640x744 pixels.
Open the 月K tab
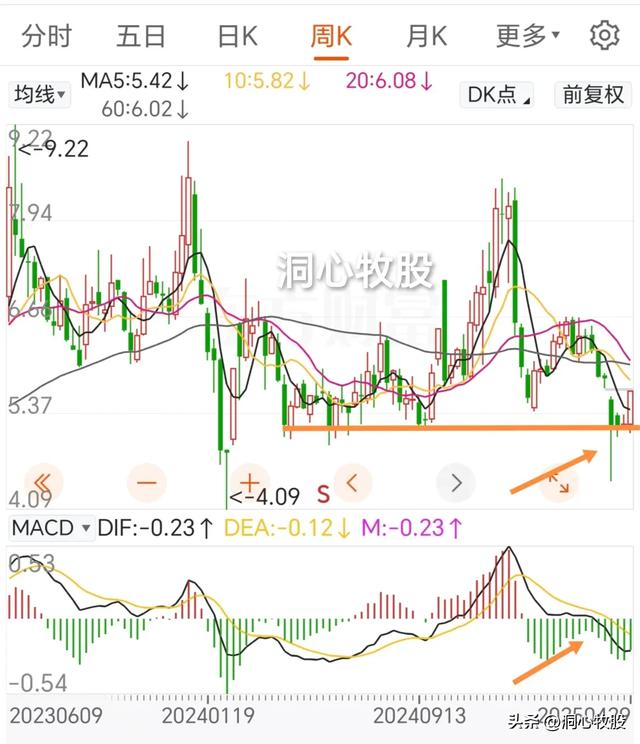pos(427,36)
